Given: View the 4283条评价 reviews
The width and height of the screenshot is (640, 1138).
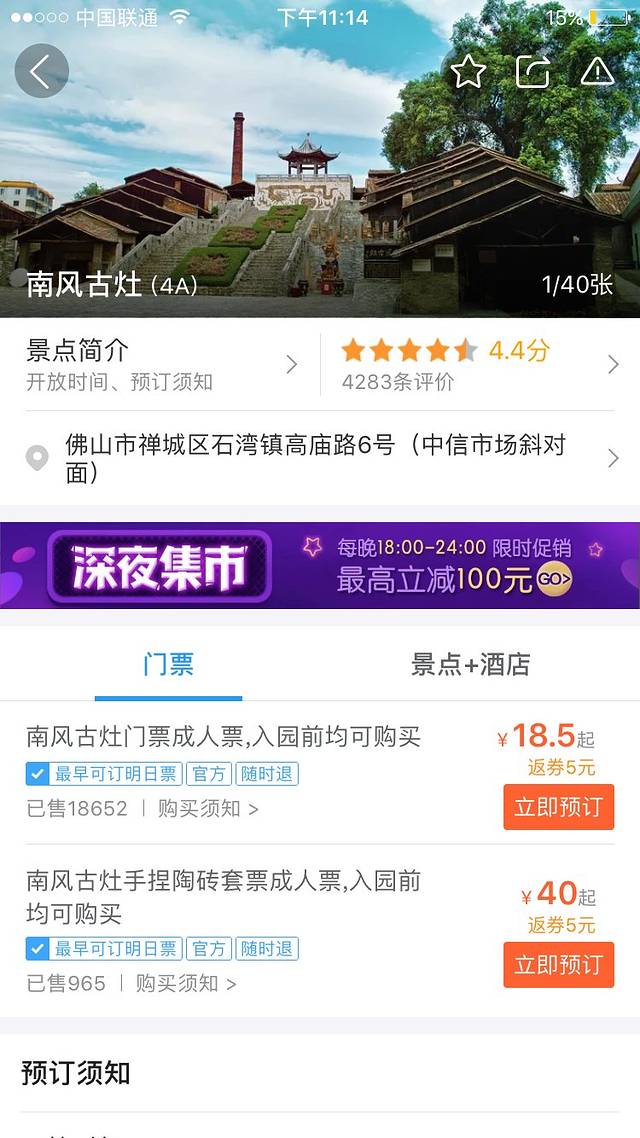Looking at the screenshot, I should point(480,364).
